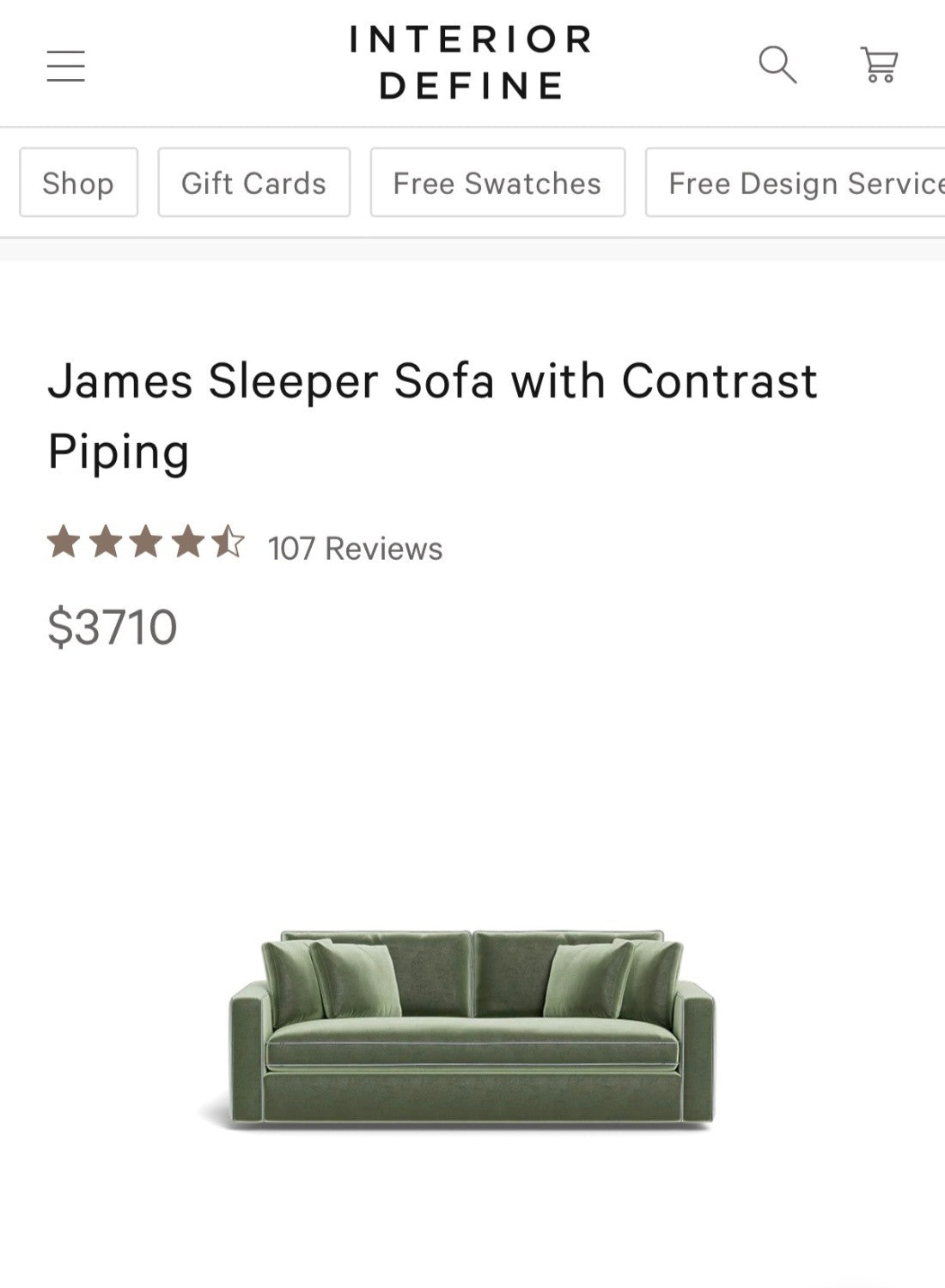This screenshot has height=1288, width=945.
Task: Click the half-filled fifth star icon
Action: [228, 543]
